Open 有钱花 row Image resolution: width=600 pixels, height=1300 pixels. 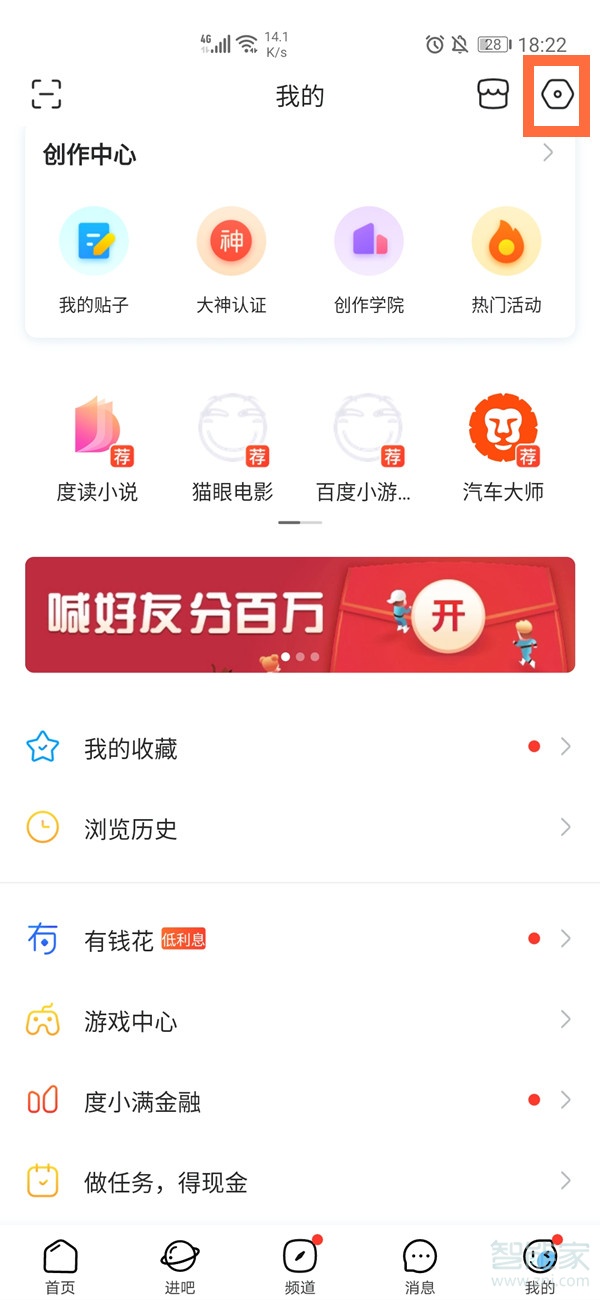click(x=300, y=940)
